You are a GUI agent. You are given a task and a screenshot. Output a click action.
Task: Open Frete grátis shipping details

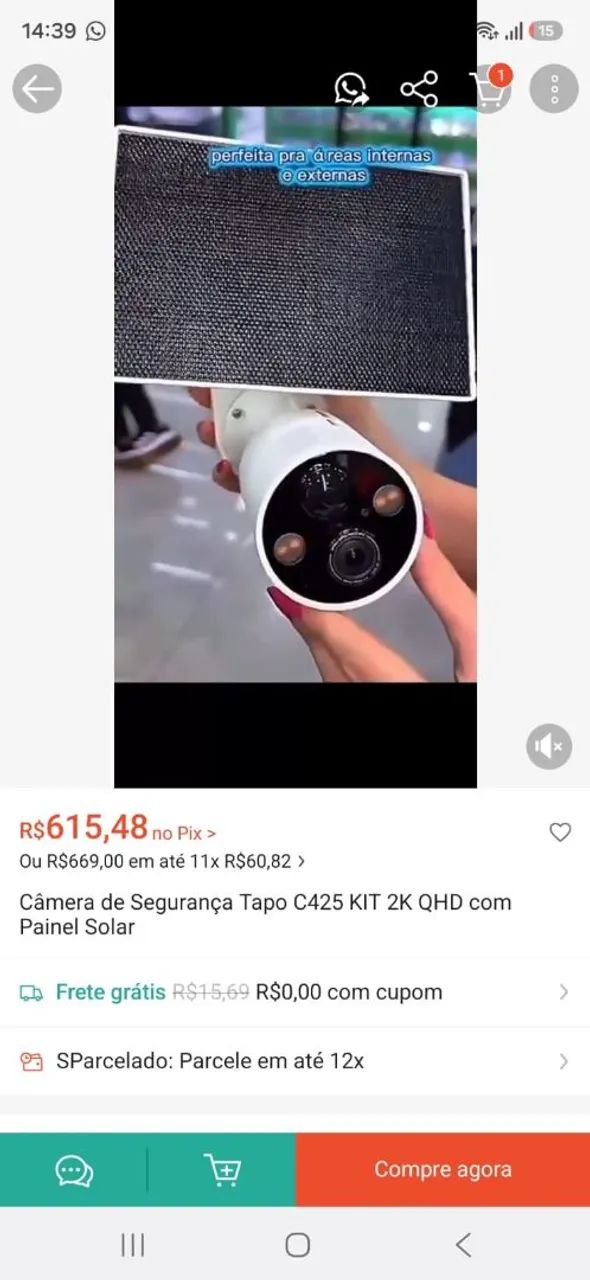(295, 992)
